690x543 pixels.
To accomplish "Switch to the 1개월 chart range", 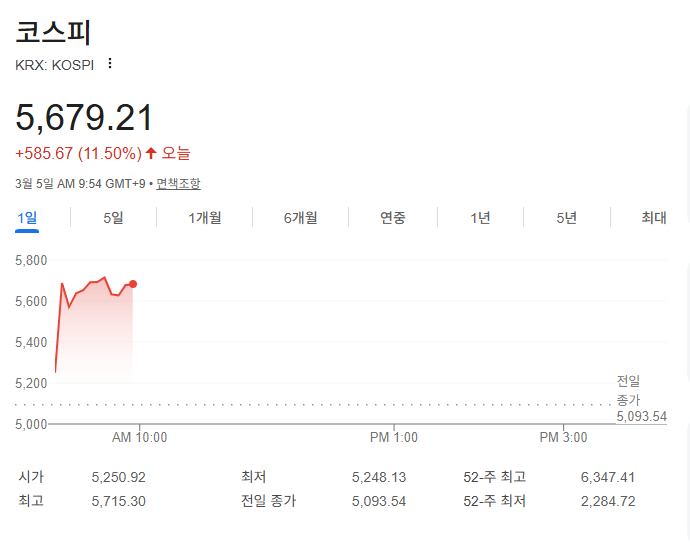I will coord(204,218).
